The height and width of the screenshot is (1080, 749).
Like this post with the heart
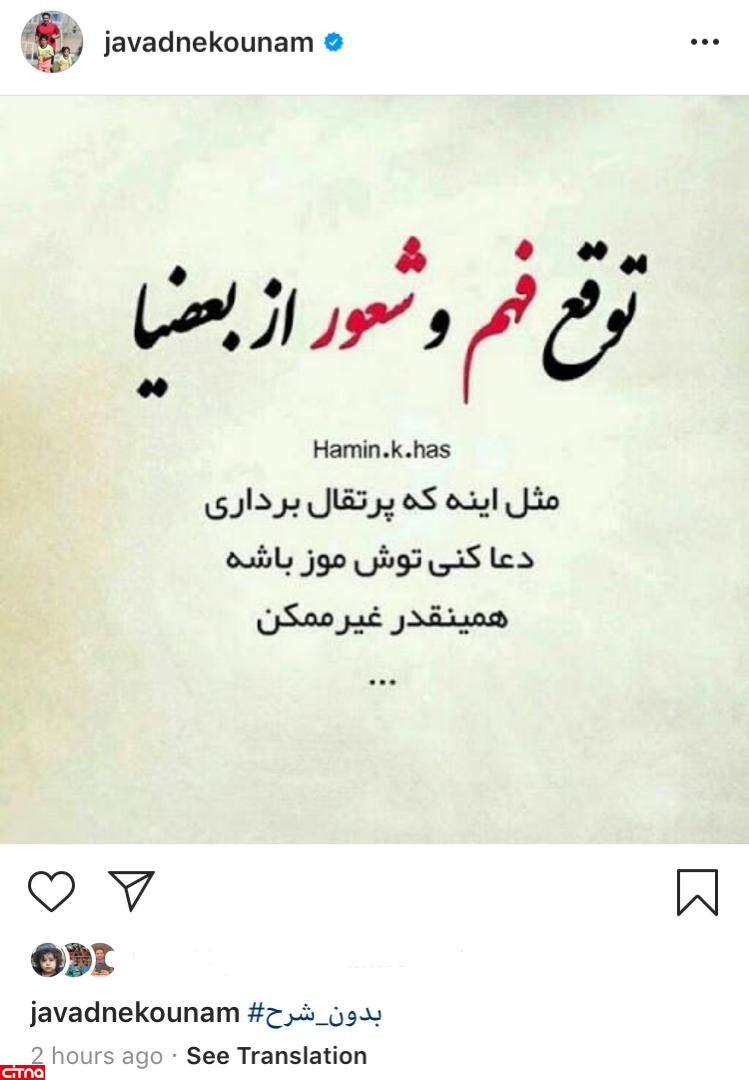pyautogui.click(x=51, y=891)
